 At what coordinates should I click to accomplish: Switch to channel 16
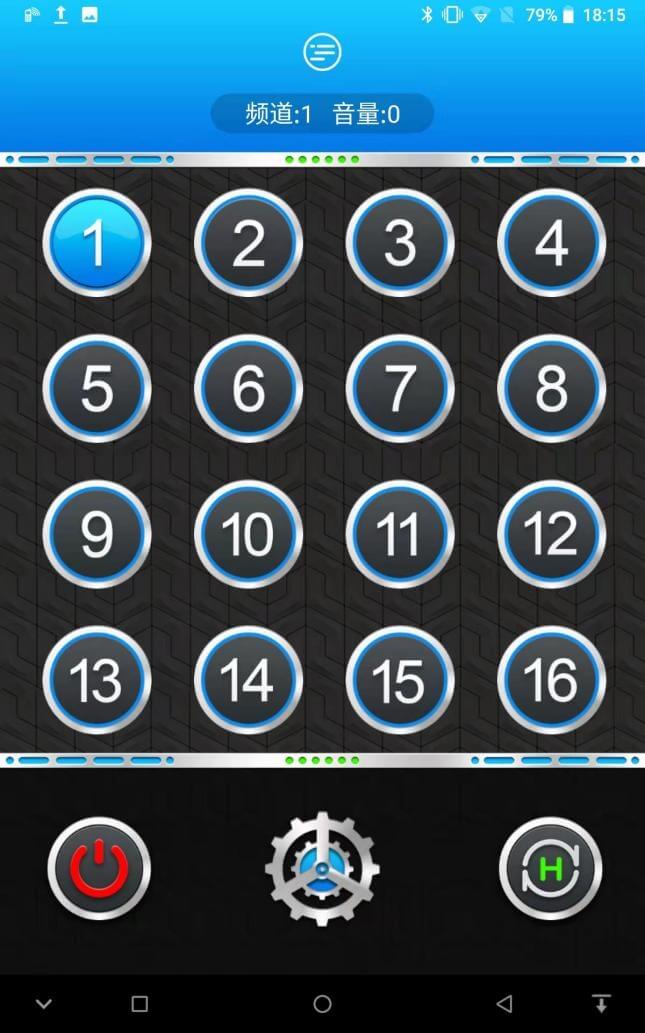(551, 681)
